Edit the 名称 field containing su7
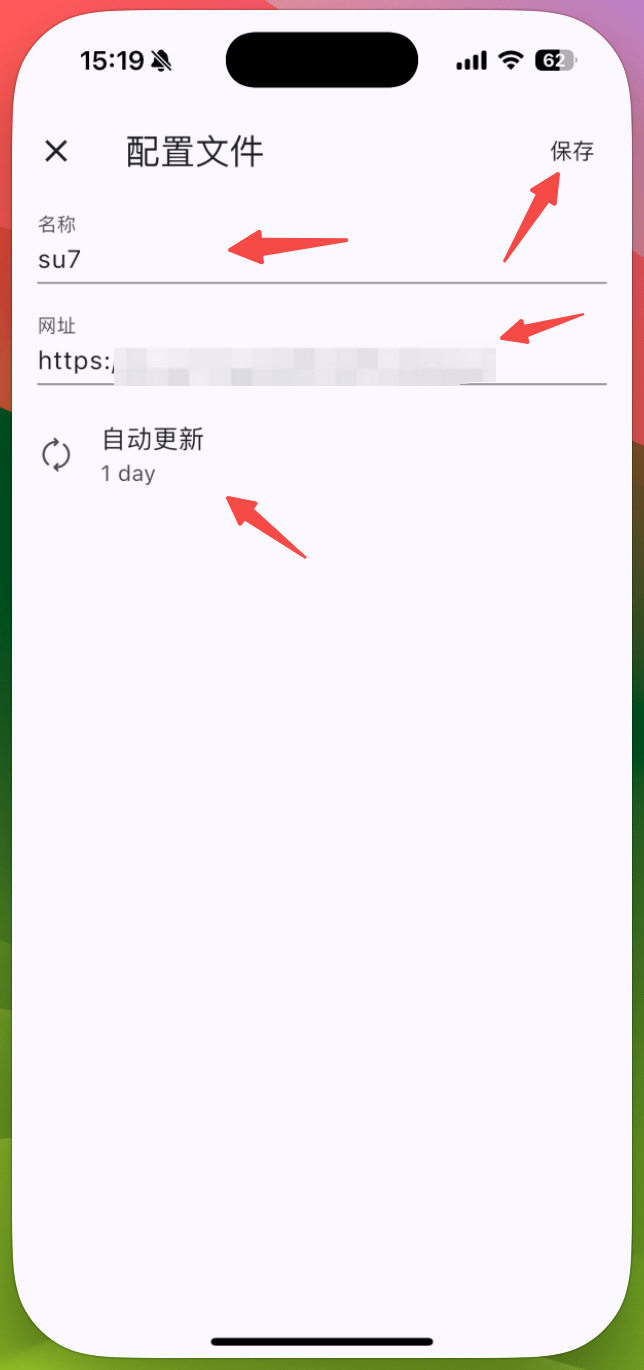The width and height of the screenshot is (644, 1370). 320,260
